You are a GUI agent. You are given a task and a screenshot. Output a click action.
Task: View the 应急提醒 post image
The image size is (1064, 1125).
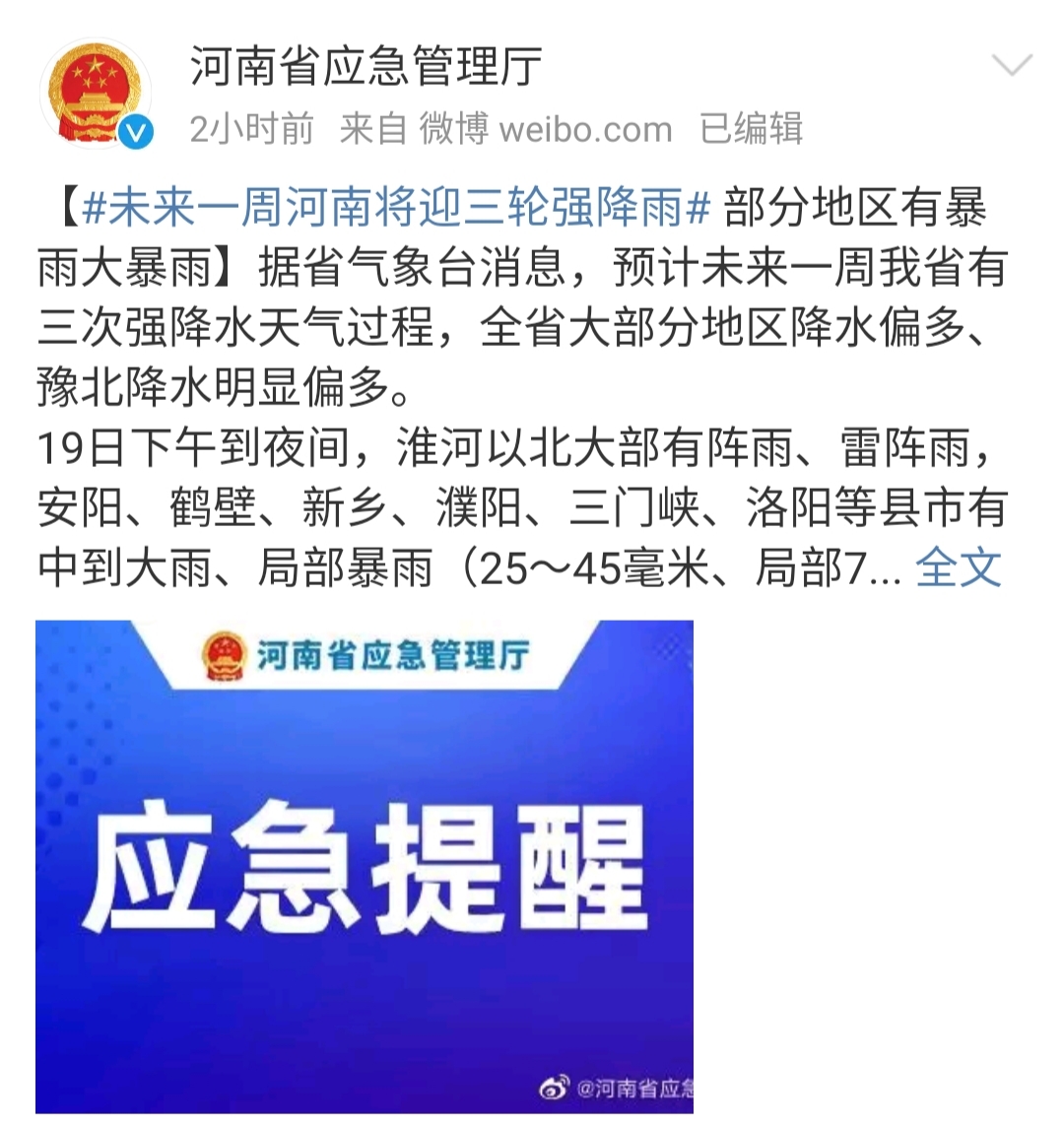coord(365,867)
